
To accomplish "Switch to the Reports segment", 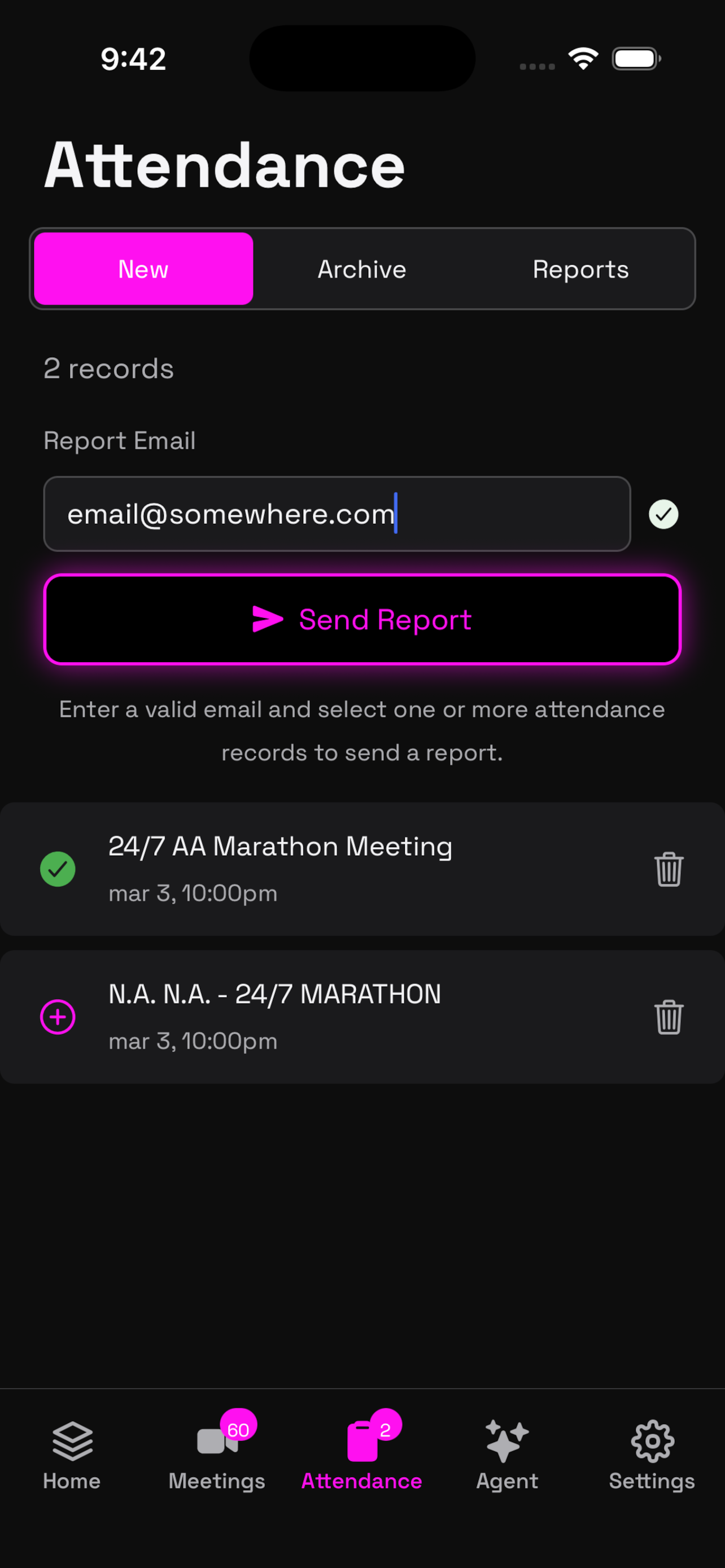I will coord(580,269).
